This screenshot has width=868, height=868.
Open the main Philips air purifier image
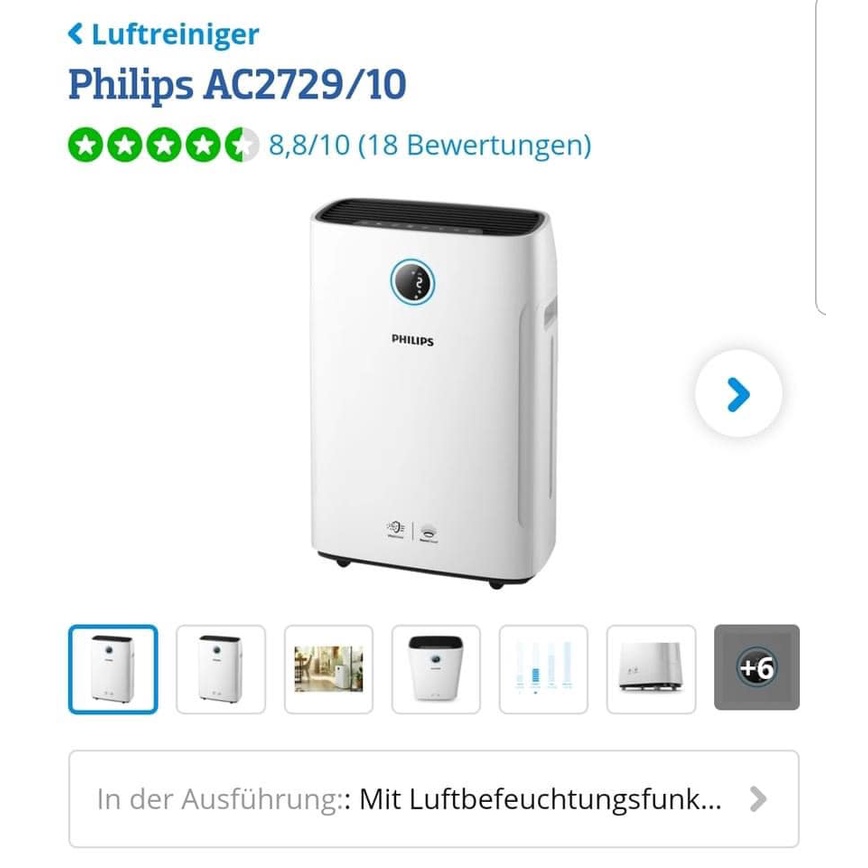point(431,392)
